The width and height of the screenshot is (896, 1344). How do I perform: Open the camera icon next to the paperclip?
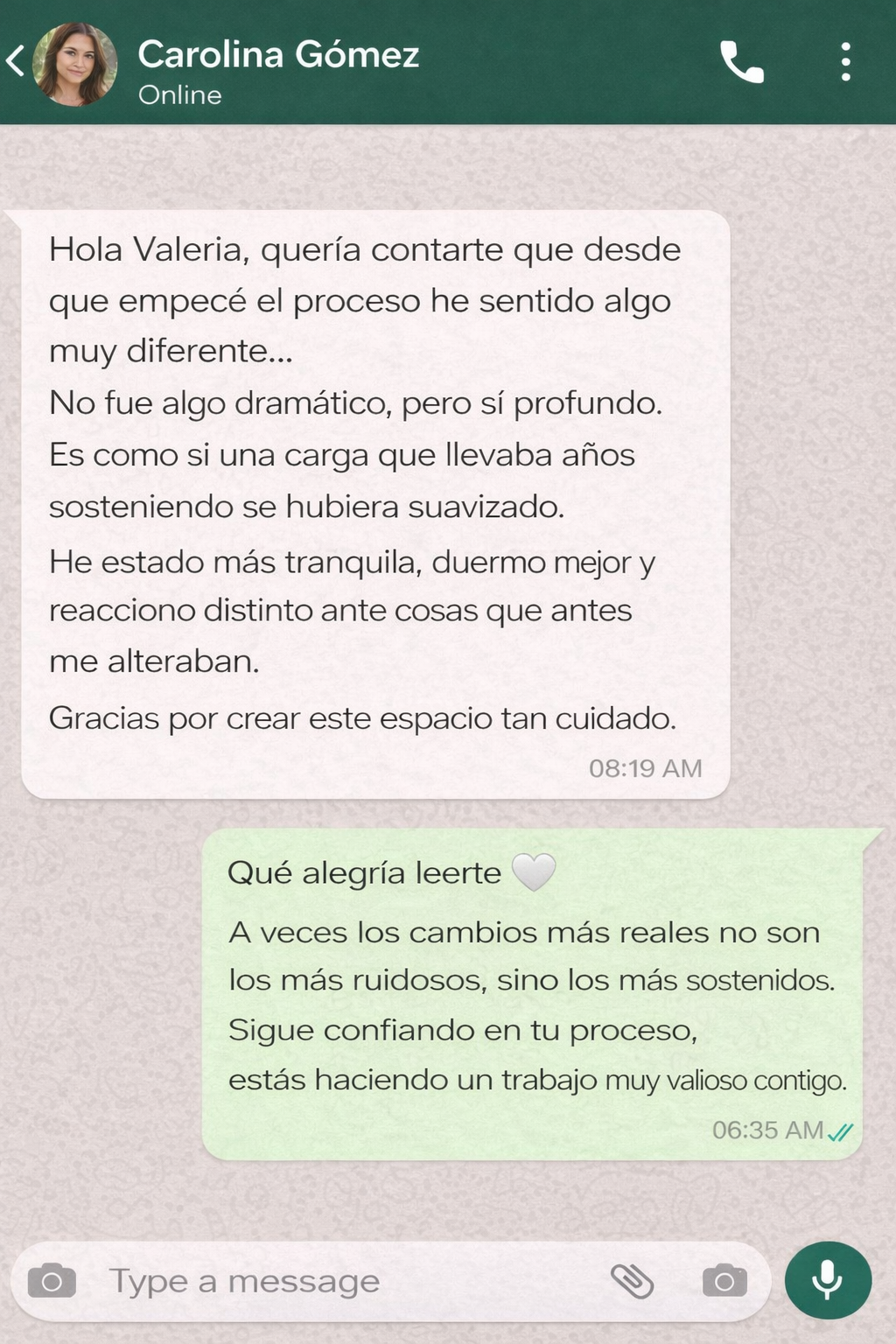click(x=724, y=1281)
